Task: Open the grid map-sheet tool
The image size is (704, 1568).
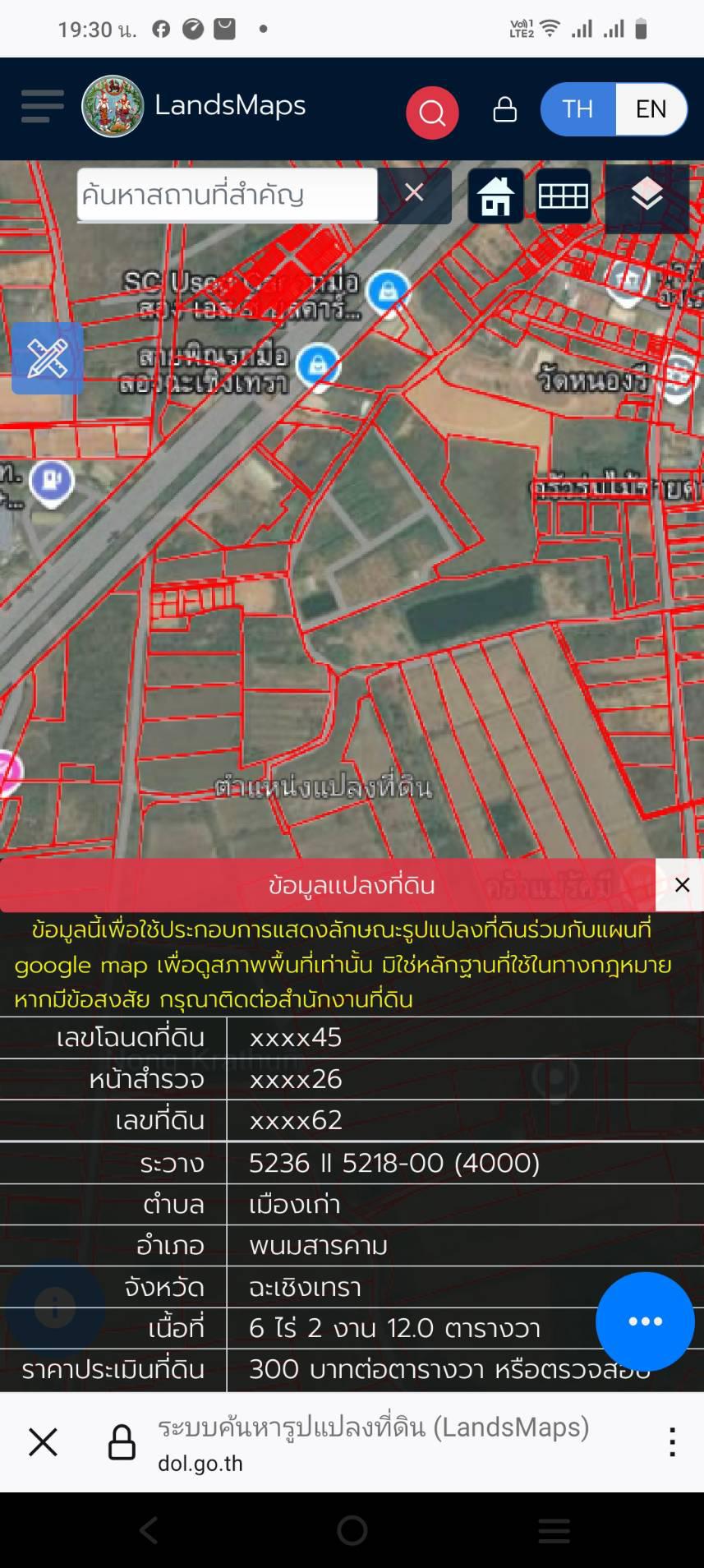Action: tap(563, 196)
